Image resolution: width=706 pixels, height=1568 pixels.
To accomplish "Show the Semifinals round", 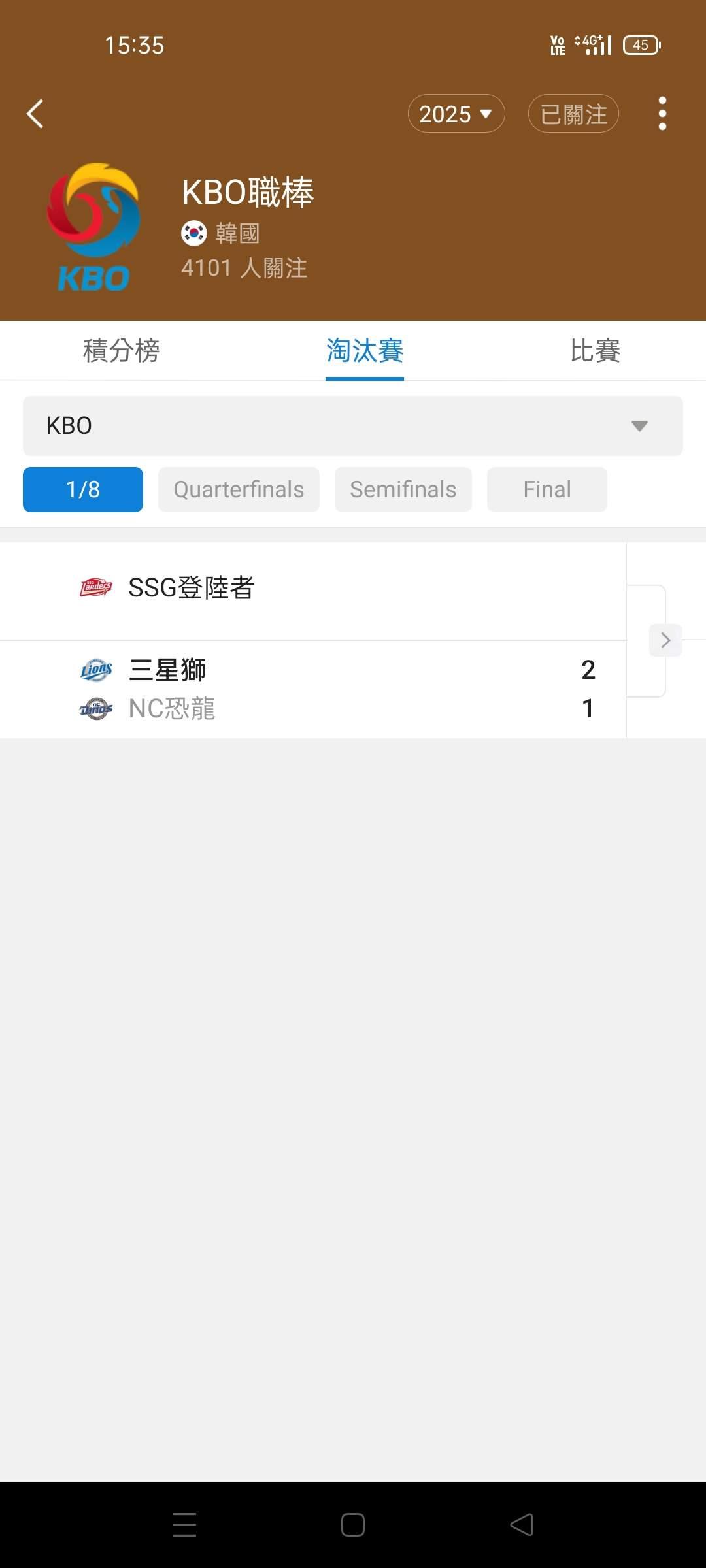I will click(x=403, y=489).
